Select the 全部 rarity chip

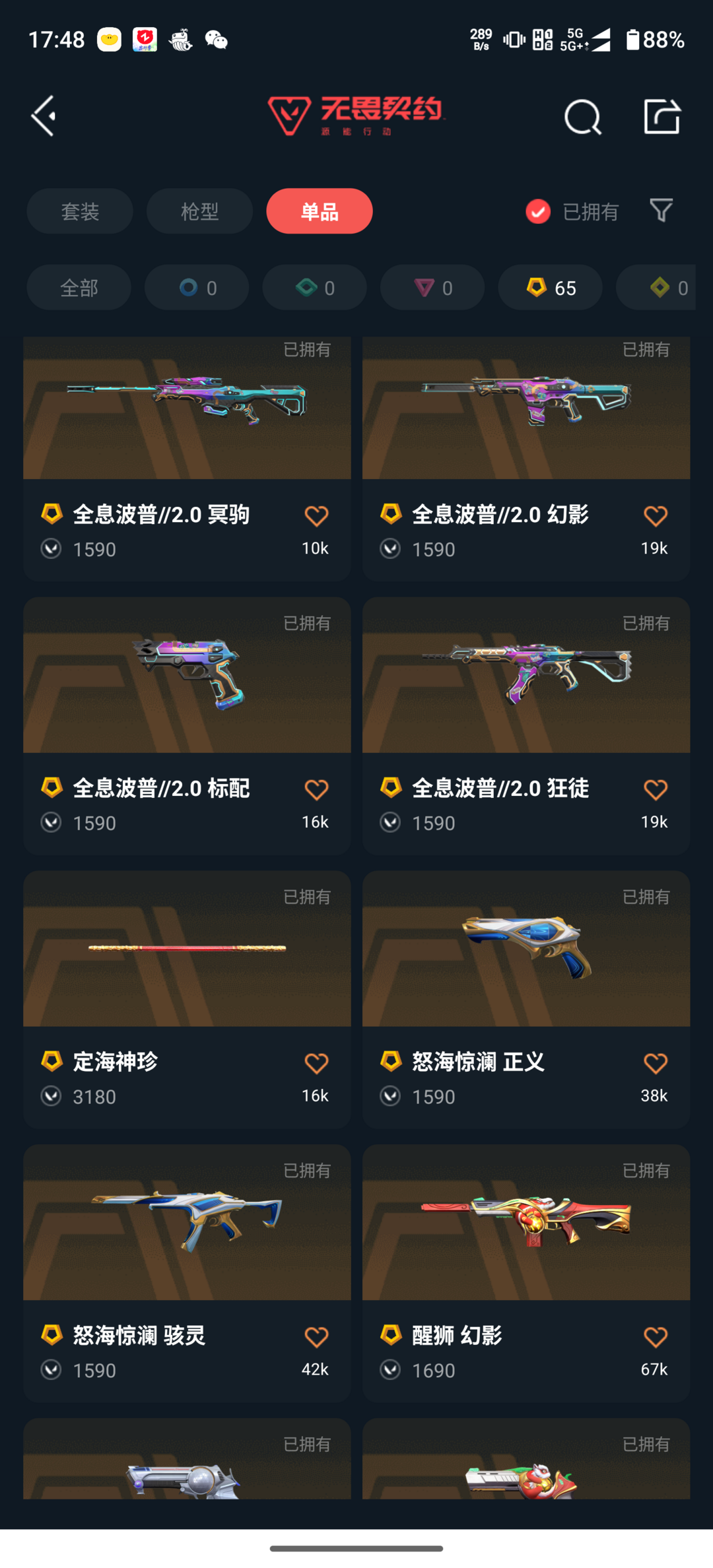pos(79,288)
